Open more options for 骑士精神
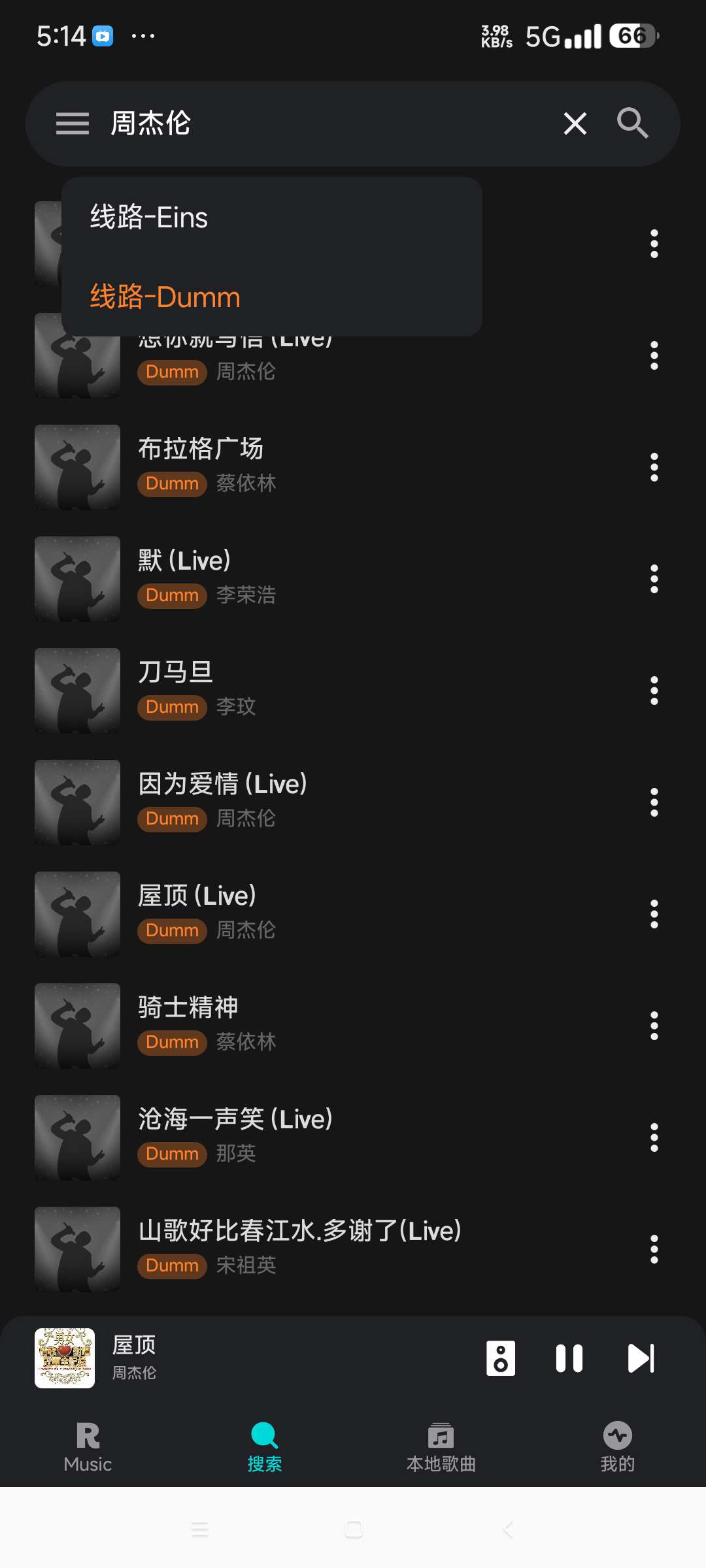The image size is (706, 1568). tap(654, 1026)
